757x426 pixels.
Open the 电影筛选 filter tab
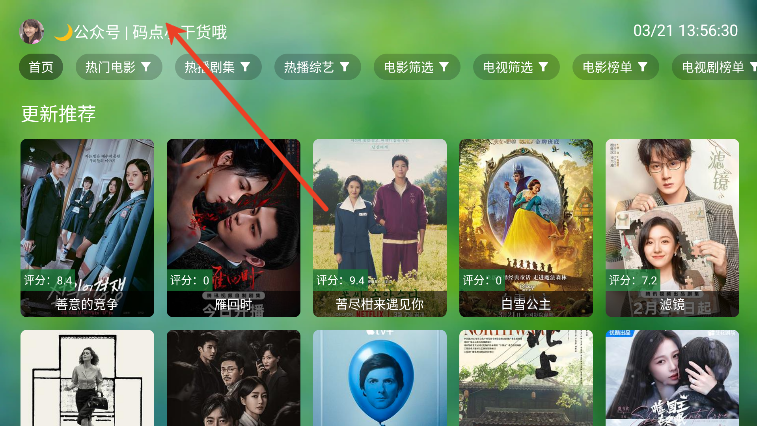pyautogui.click(x=416, y=67)
